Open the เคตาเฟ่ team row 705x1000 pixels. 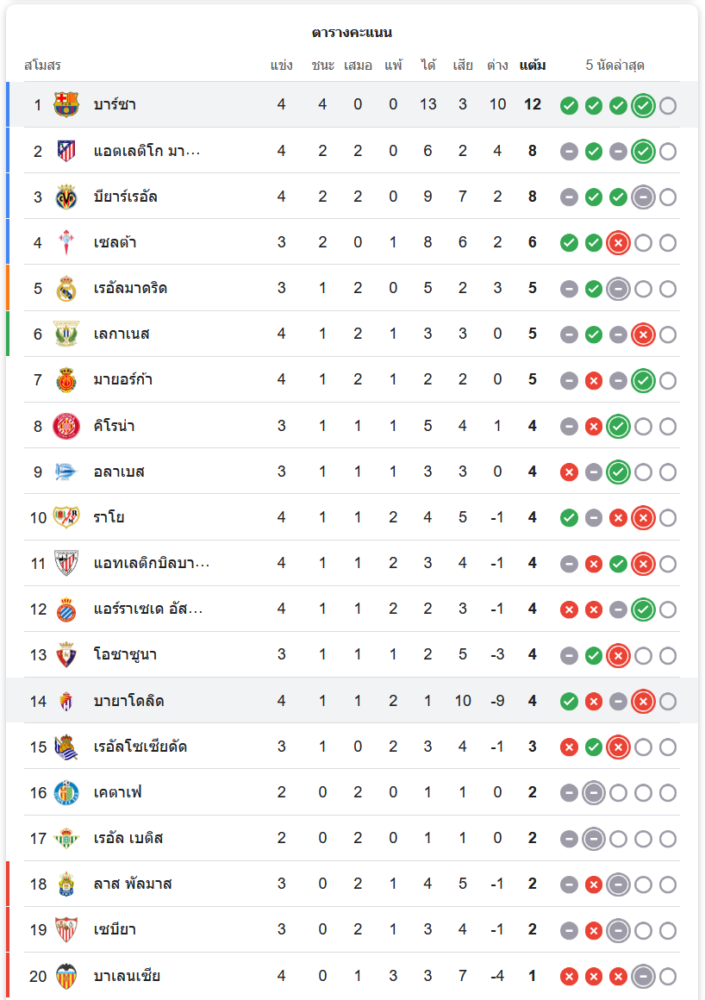(x=118, y=793)
